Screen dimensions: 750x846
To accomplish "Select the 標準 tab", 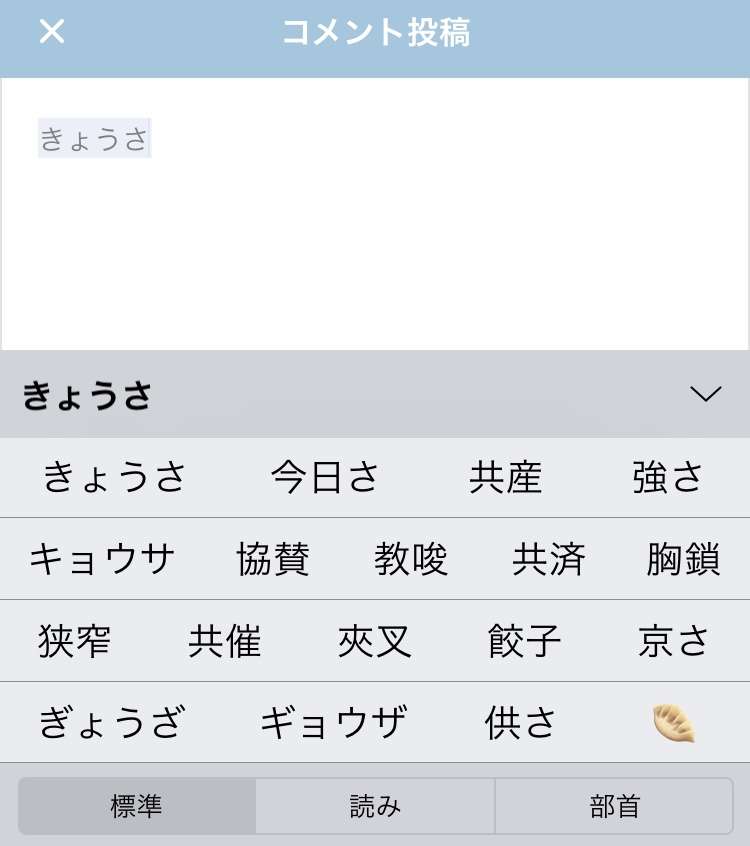I will [137, 806].
